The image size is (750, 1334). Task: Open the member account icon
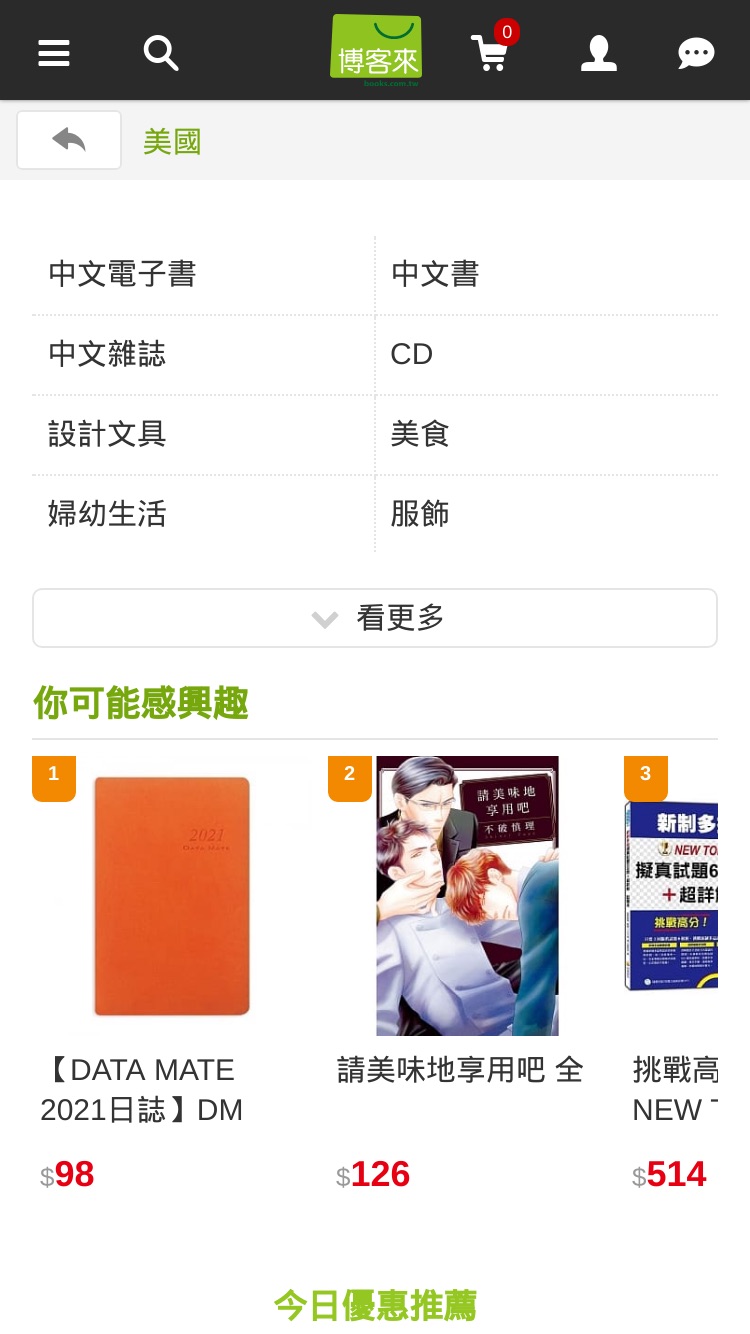(x=599, y=53)
